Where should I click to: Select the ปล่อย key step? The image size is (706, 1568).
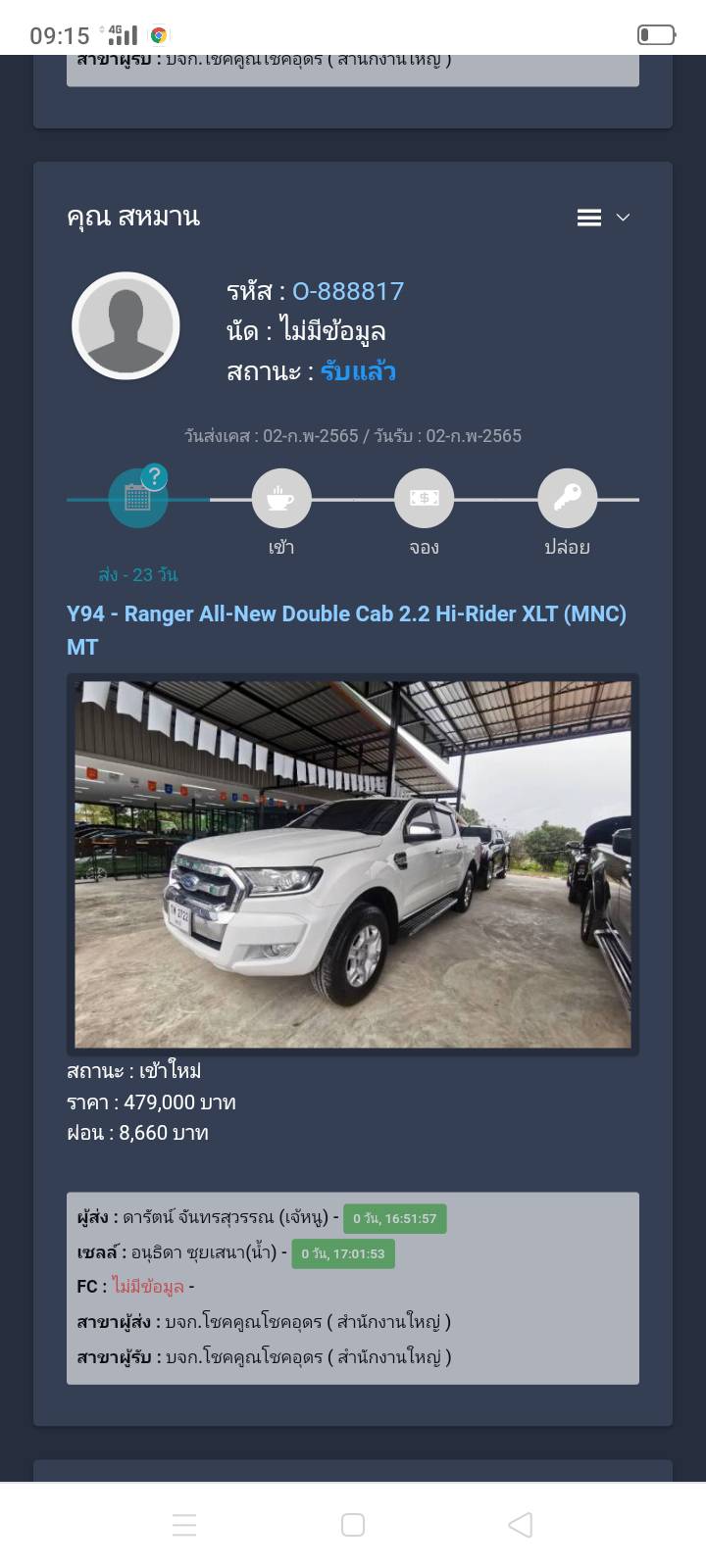coord(567,498)
